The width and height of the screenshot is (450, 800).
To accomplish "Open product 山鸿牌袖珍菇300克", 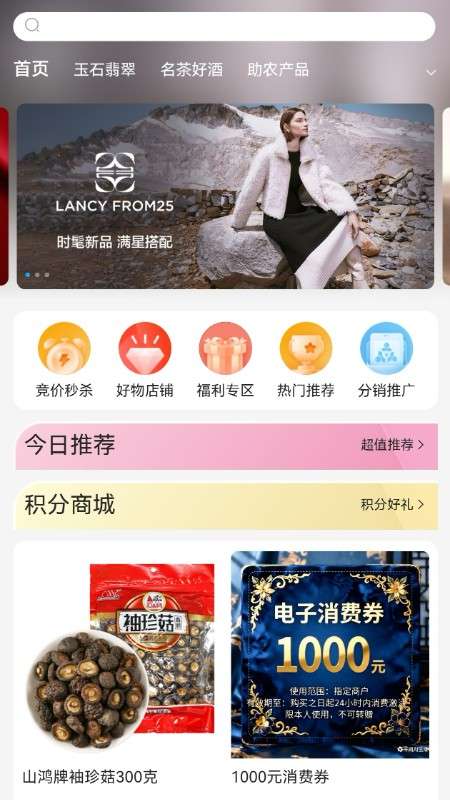I will coord(120,670).
